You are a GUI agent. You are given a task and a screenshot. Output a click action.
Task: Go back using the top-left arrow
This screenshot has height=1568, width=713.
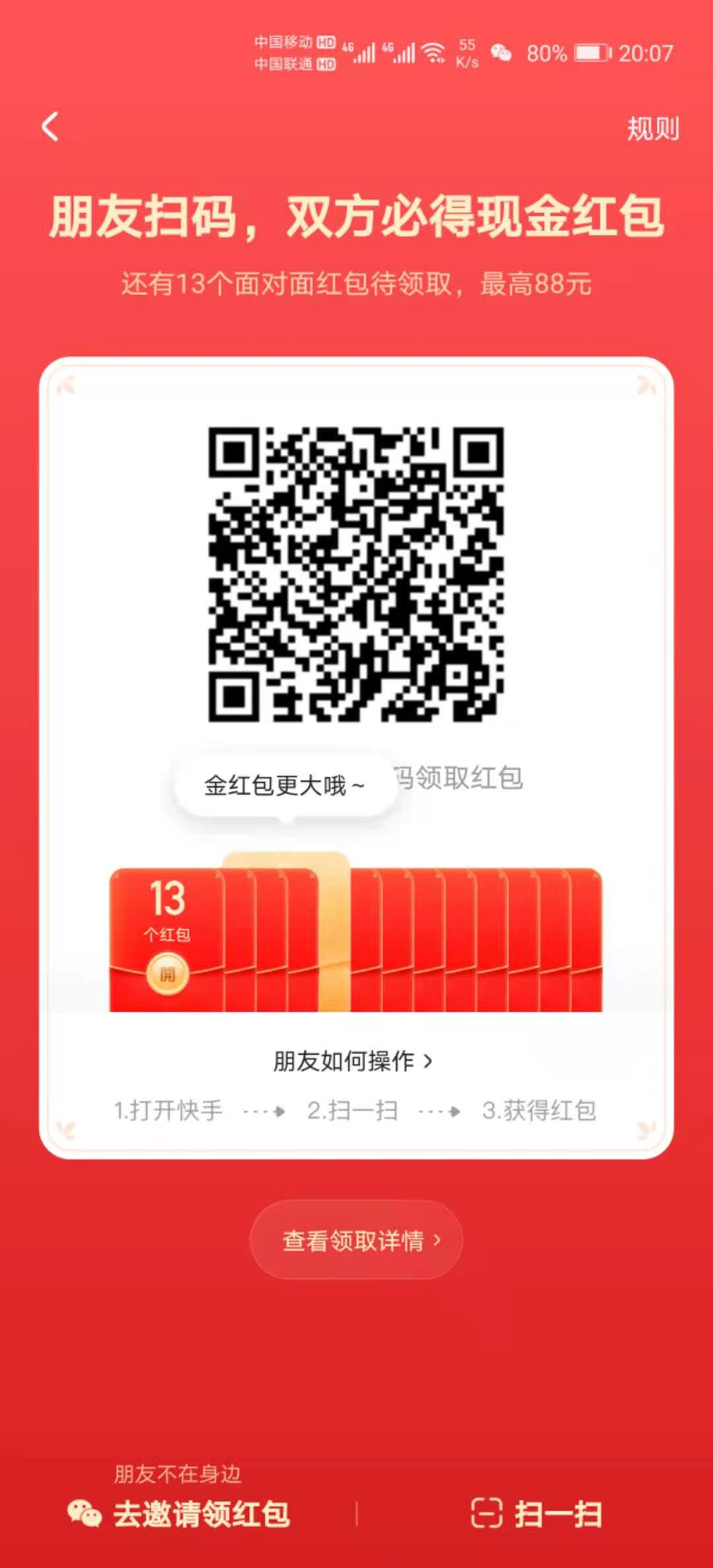[50, 127]
